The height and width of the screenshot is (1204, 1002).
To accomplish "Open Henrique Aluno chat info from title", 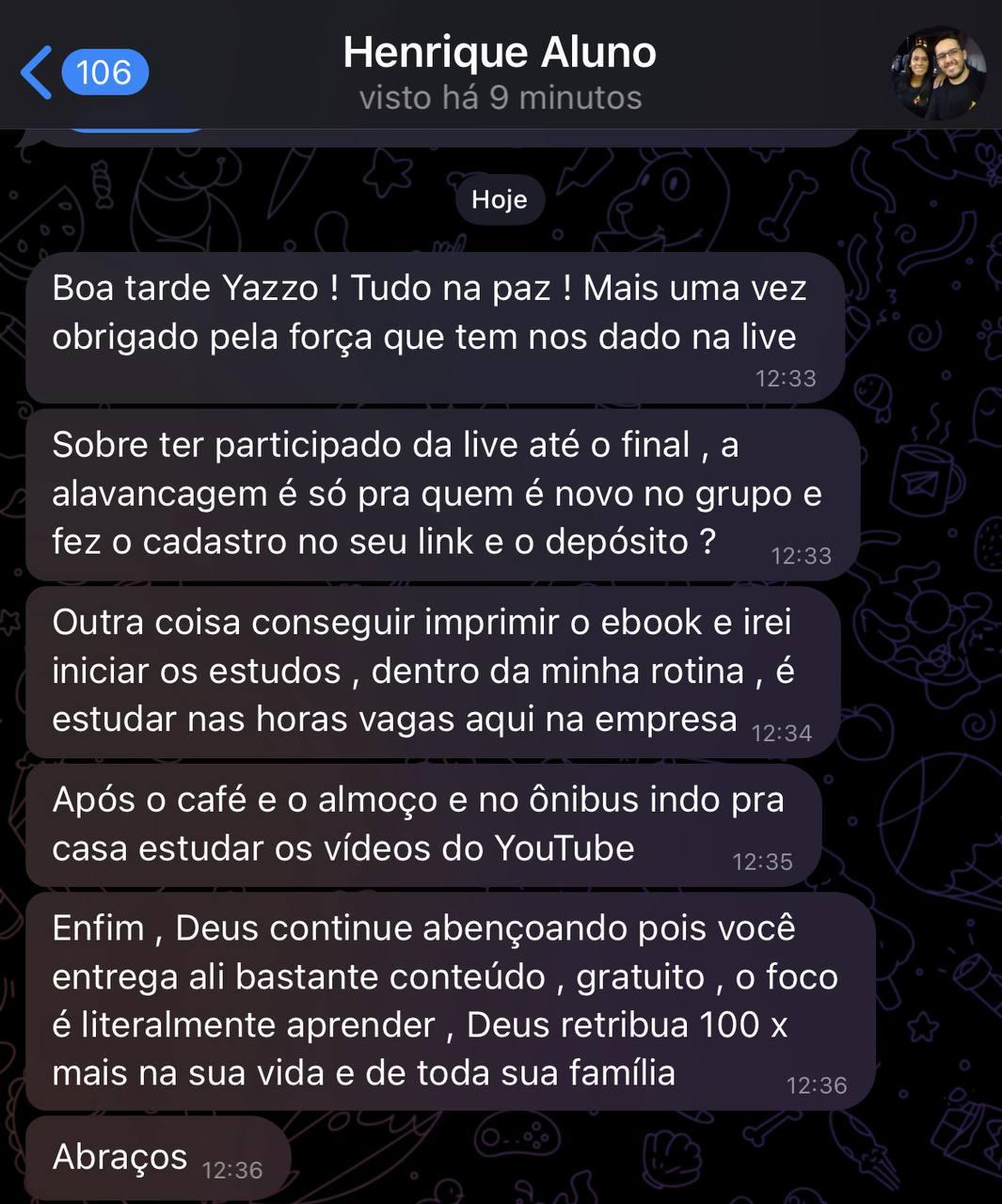I will [500, 53].
